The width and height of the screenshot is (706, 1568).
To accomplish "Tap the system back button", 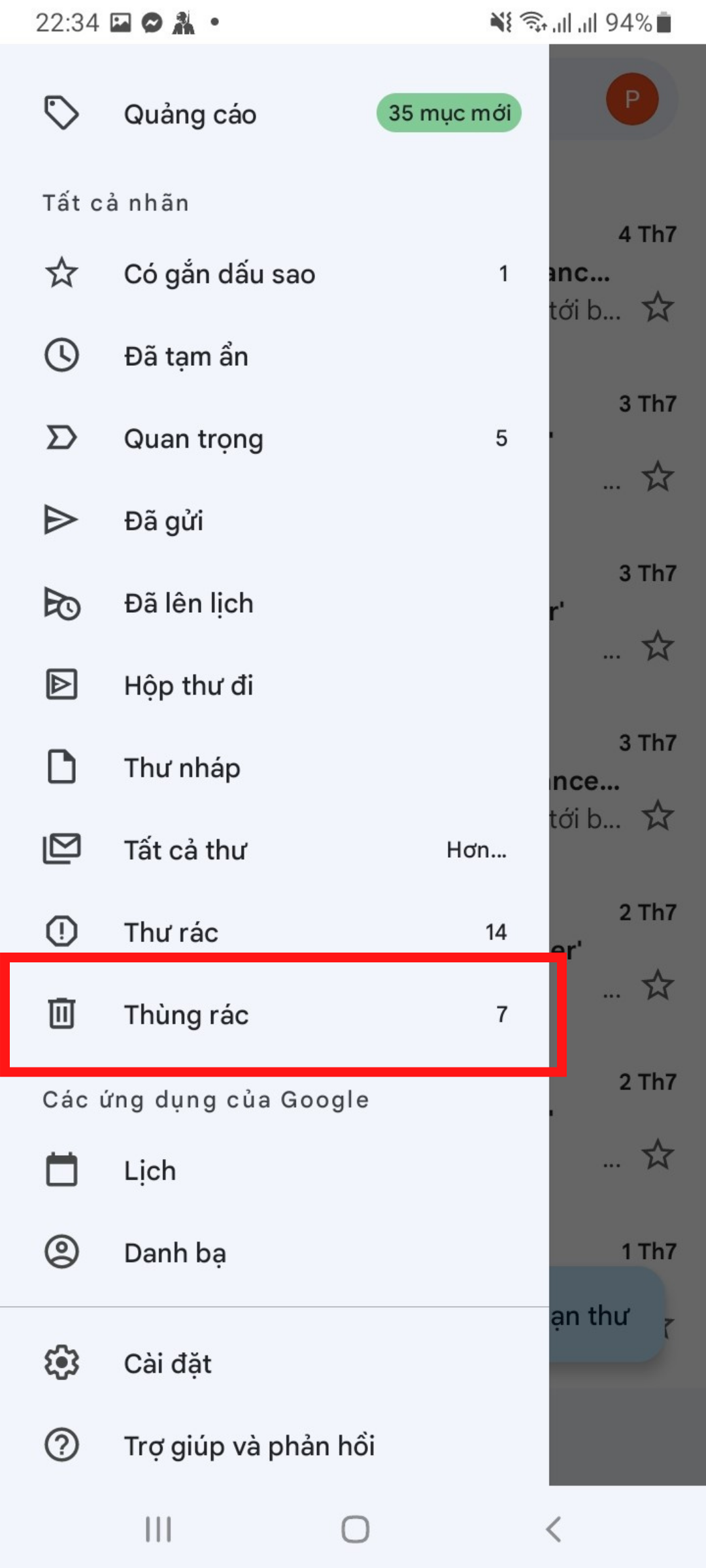I will [x=553, y=1529].
